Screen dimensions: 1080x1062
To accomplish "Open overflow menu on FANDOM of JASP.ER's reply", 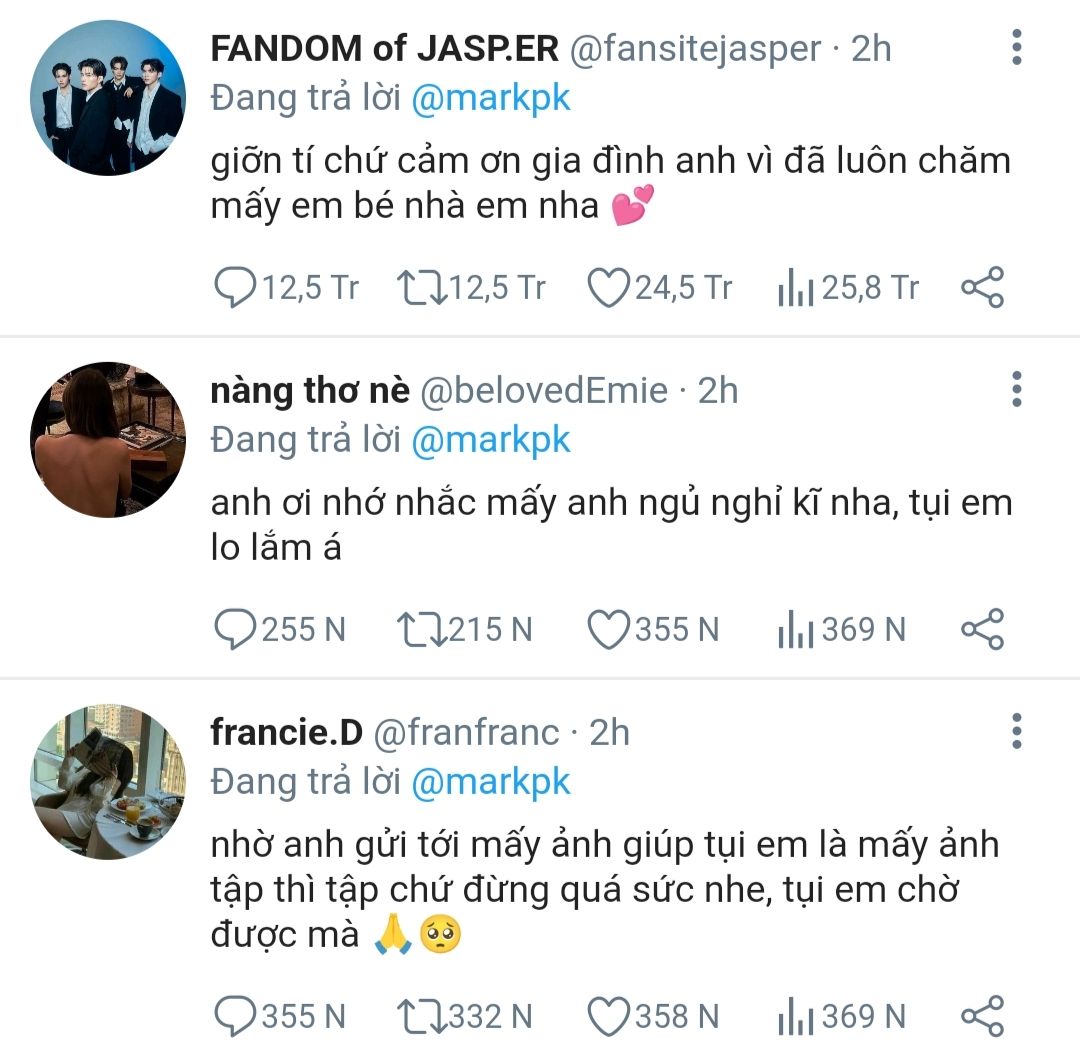I will [x=1017, y=48].
